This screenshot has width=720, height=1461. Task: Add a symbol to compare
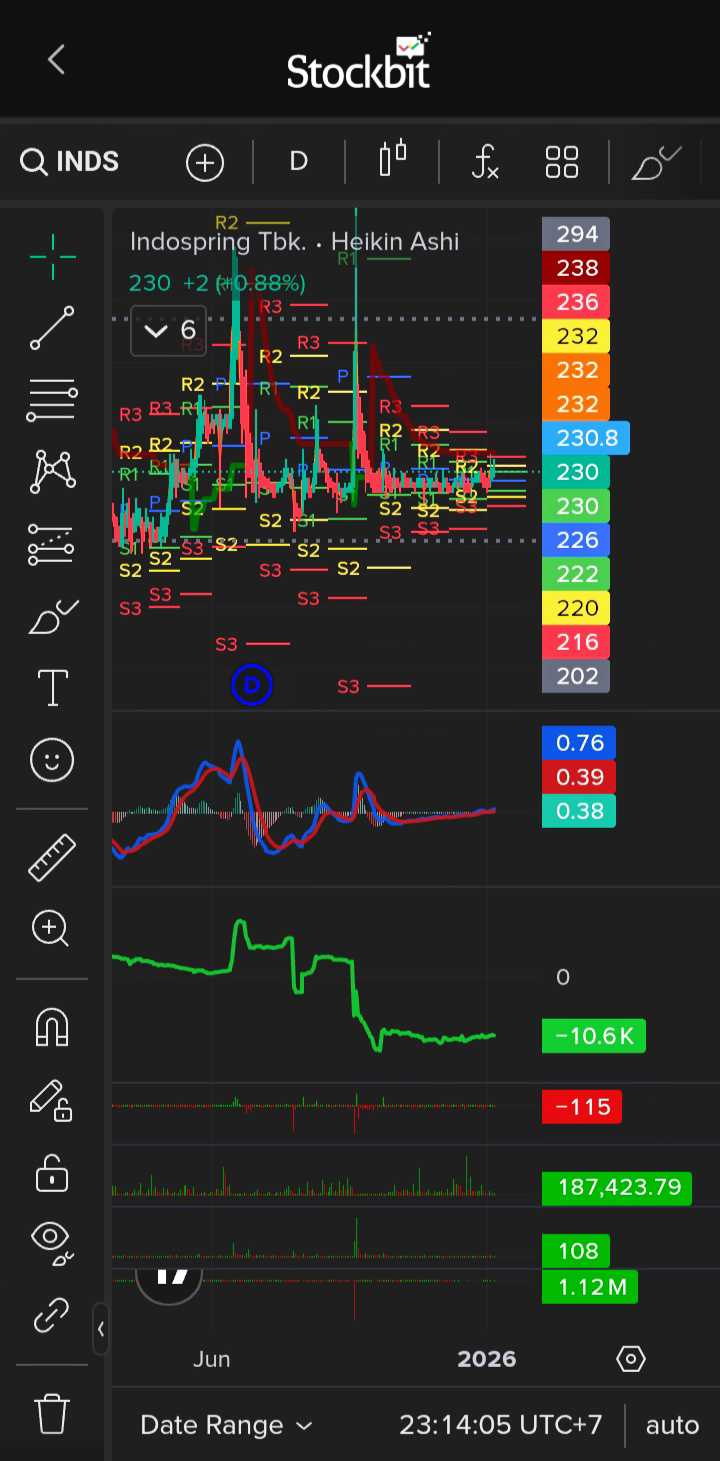(x=205, y=162)
